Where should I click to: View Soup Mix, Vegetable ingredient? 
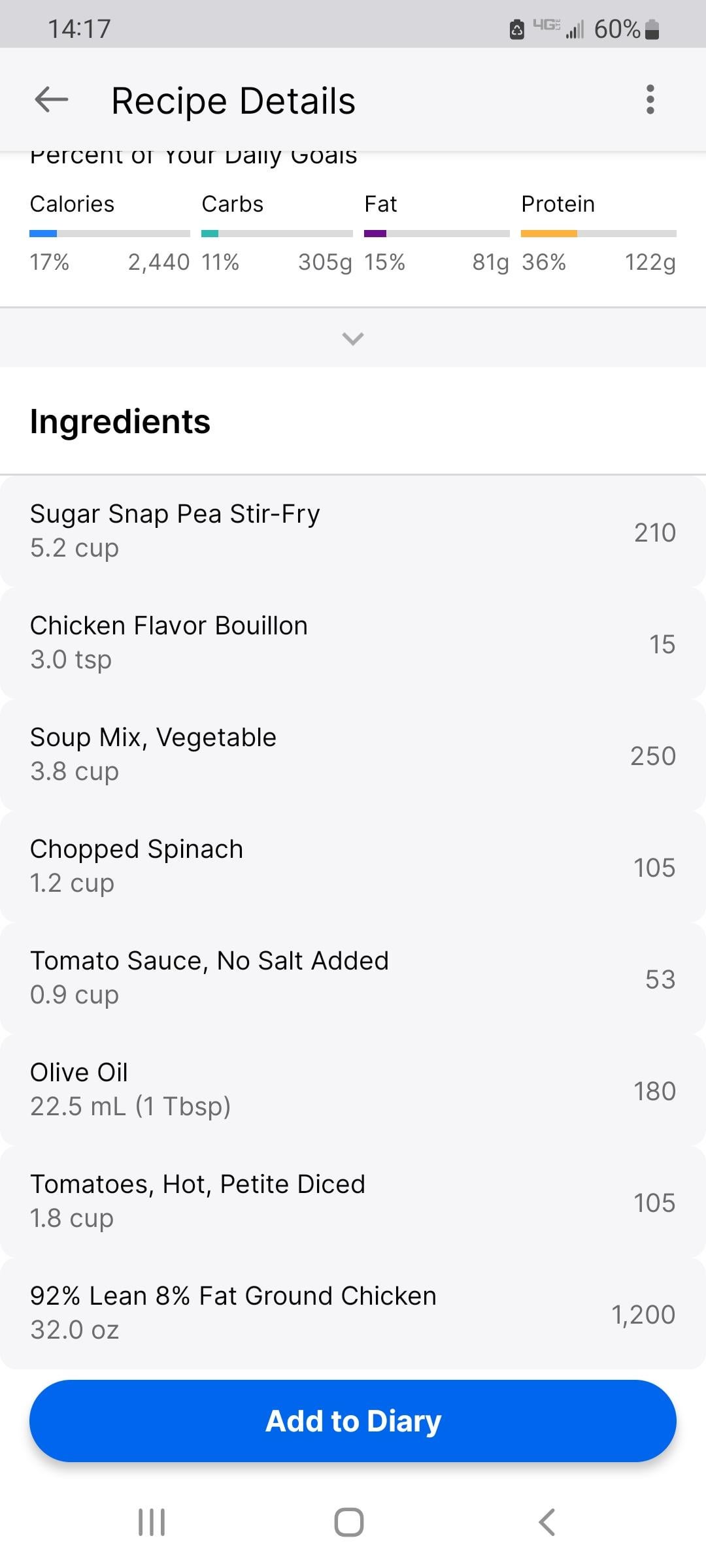(353, 755)
